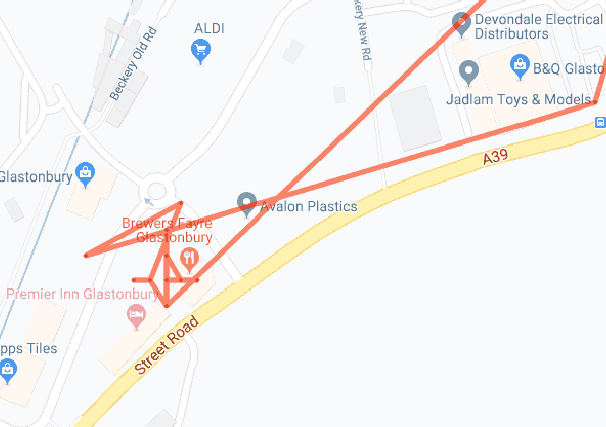Tap the bus stop icon on A39
The image size is (606, 427).
pyautogui.click(x=600, y=122)
